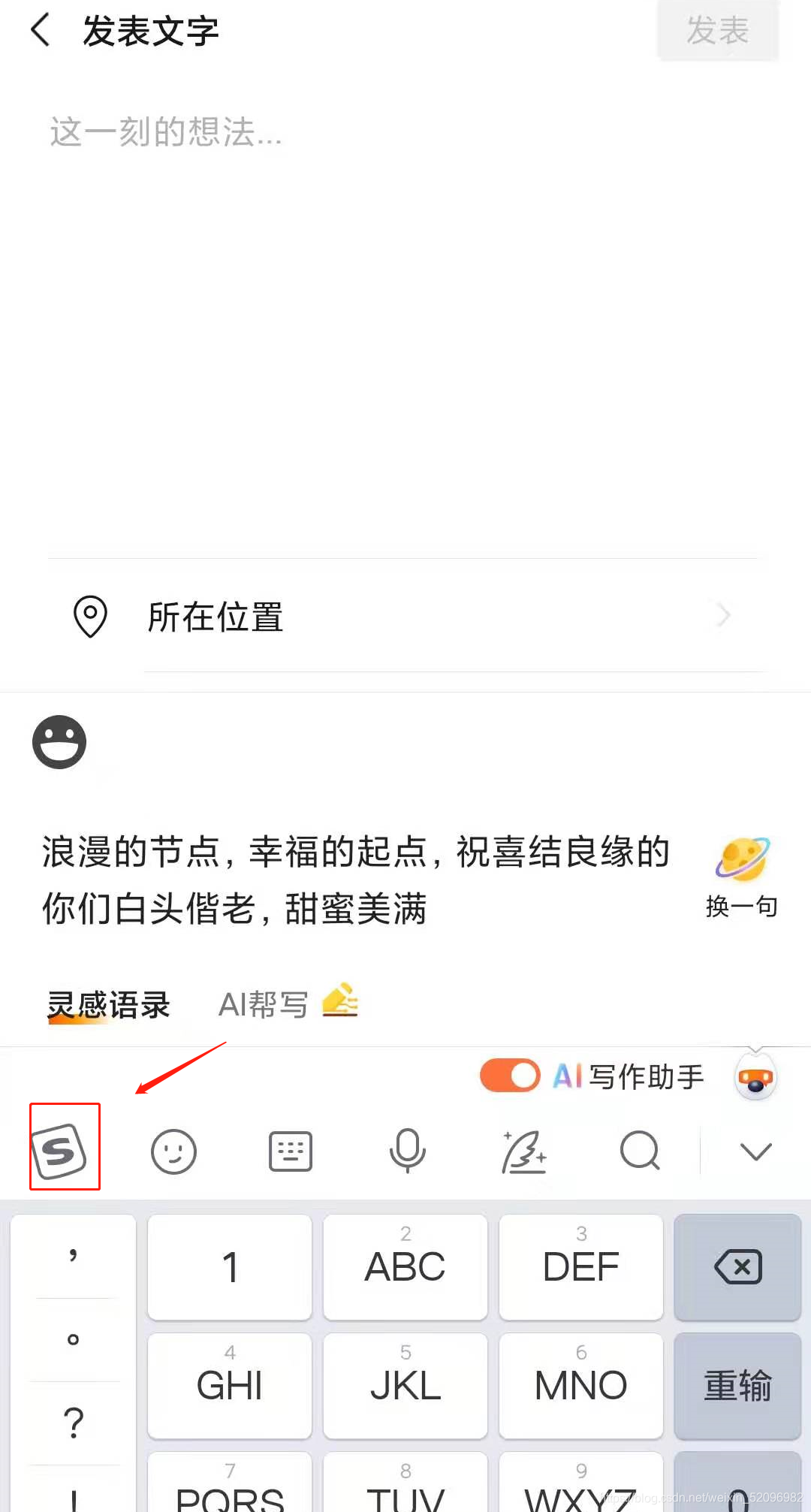Switch to the AI帮写 tab
This screenshot has width=811, height=1512.
(288, 1003)
